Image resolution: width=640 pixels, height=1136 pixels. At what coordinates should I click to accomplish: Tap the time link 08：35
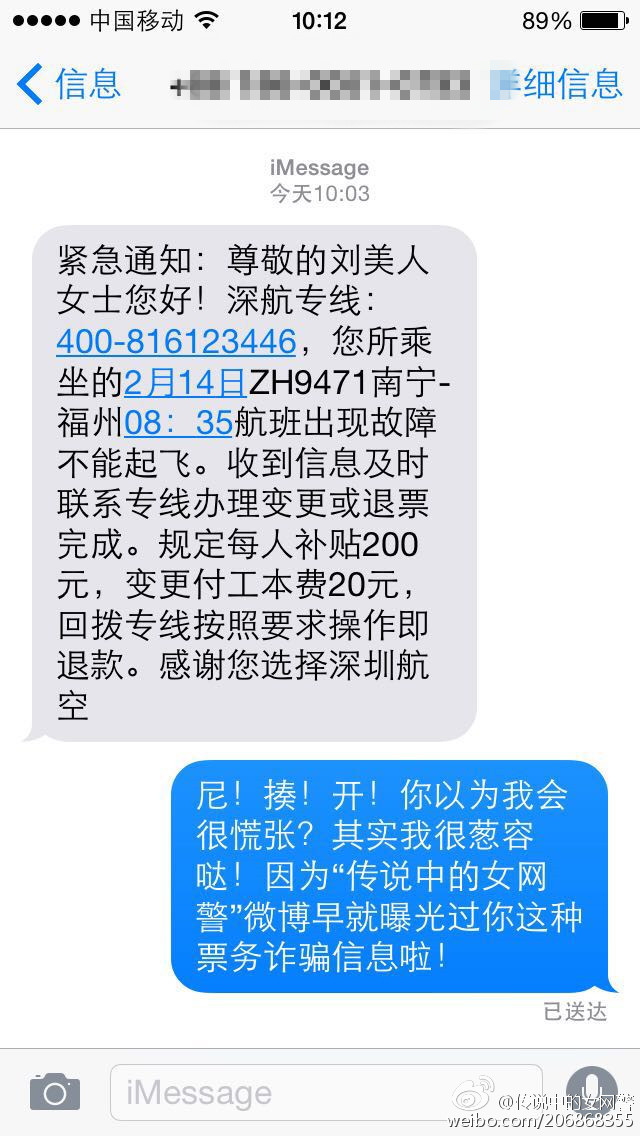click(178, 421)
